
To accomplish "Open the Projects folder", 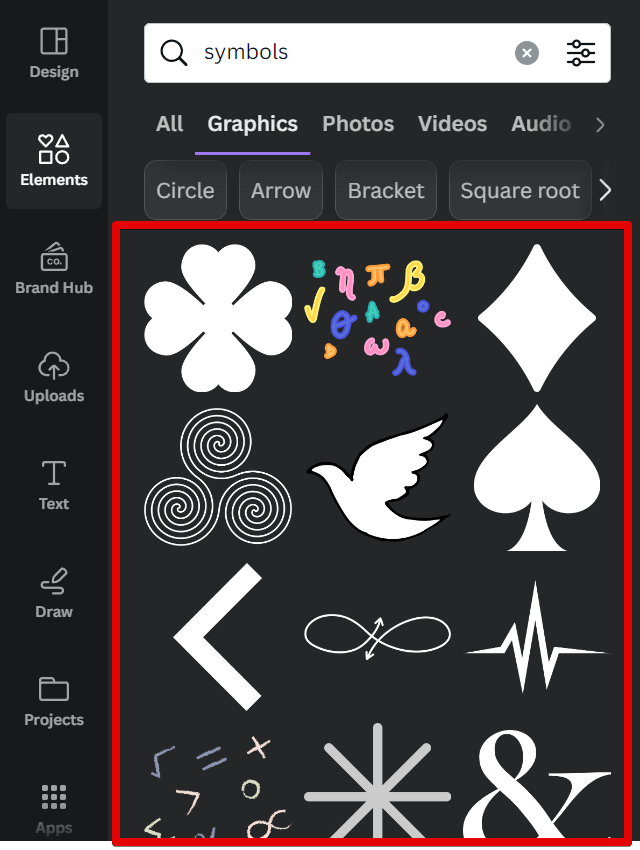I will pos(54,701).
